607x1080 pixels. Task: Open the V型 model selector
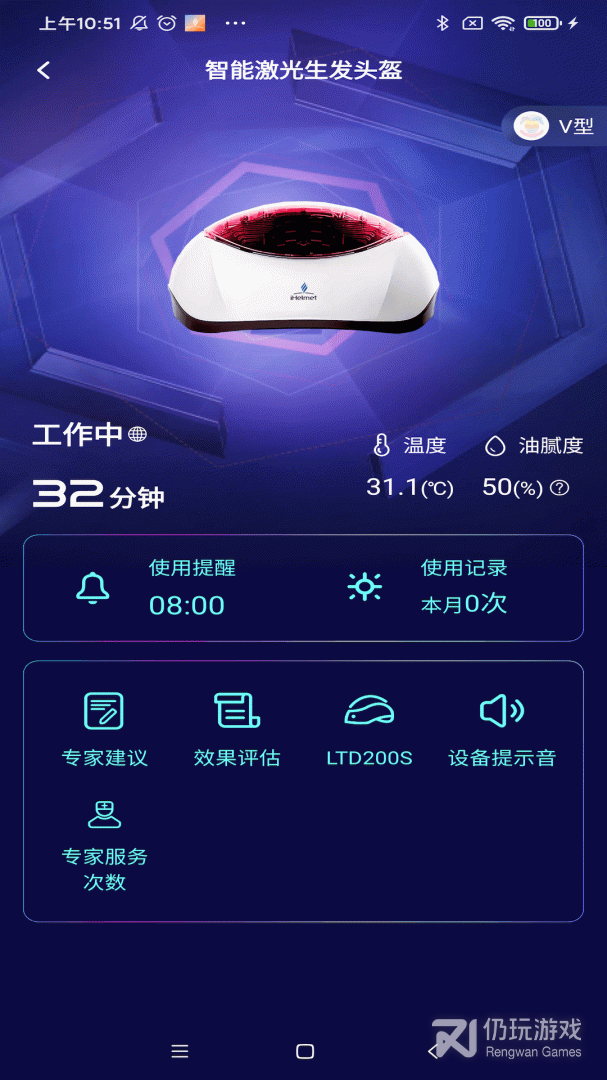[x=555, y=126]
